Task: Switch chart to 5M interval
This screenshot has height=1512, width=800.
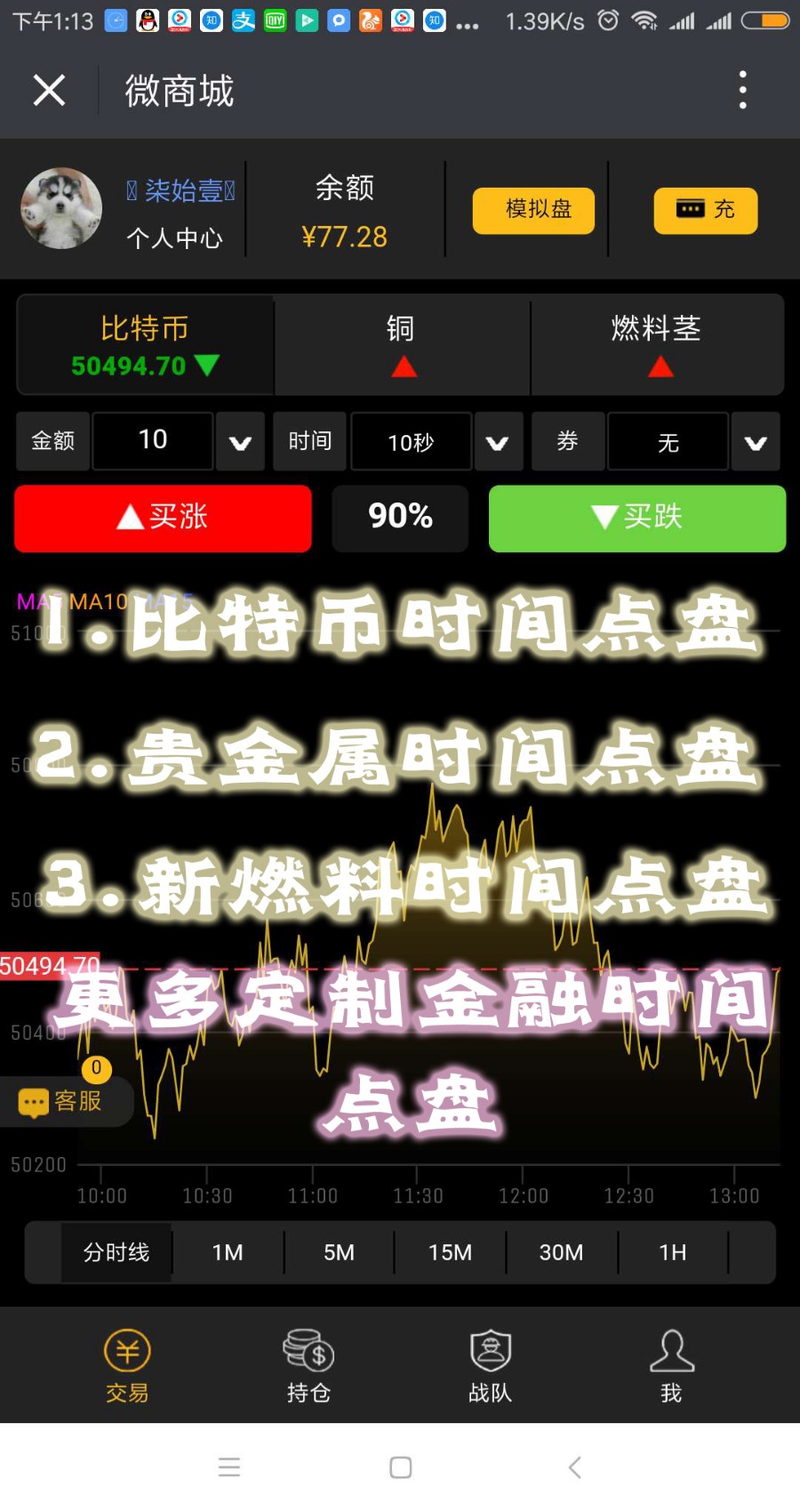Action: [339, 1252]
